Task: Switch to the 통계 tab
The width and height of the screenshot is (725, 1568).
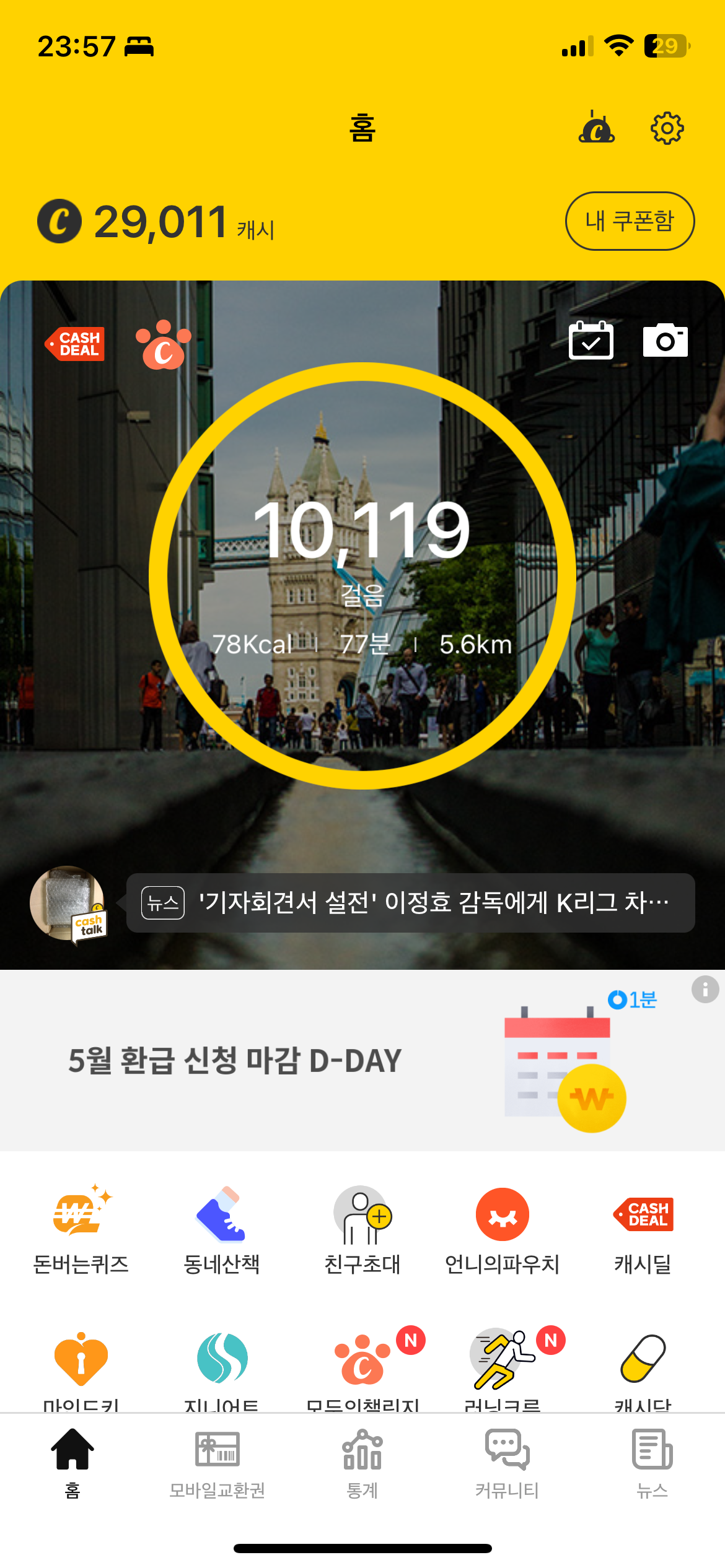Action: (x=362, y=1463)
